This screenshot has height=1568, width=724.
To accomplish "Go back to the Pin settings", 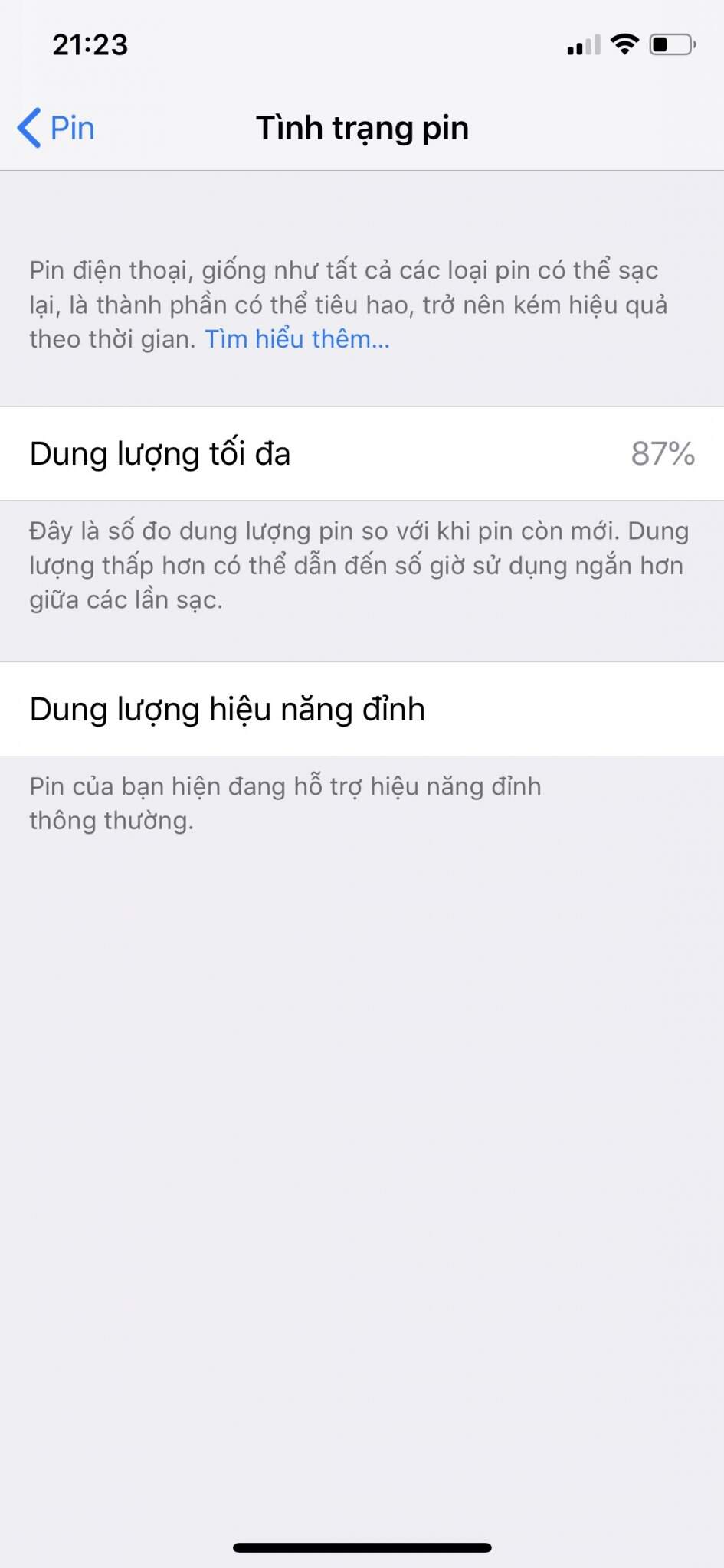I will tap(57, 128).
